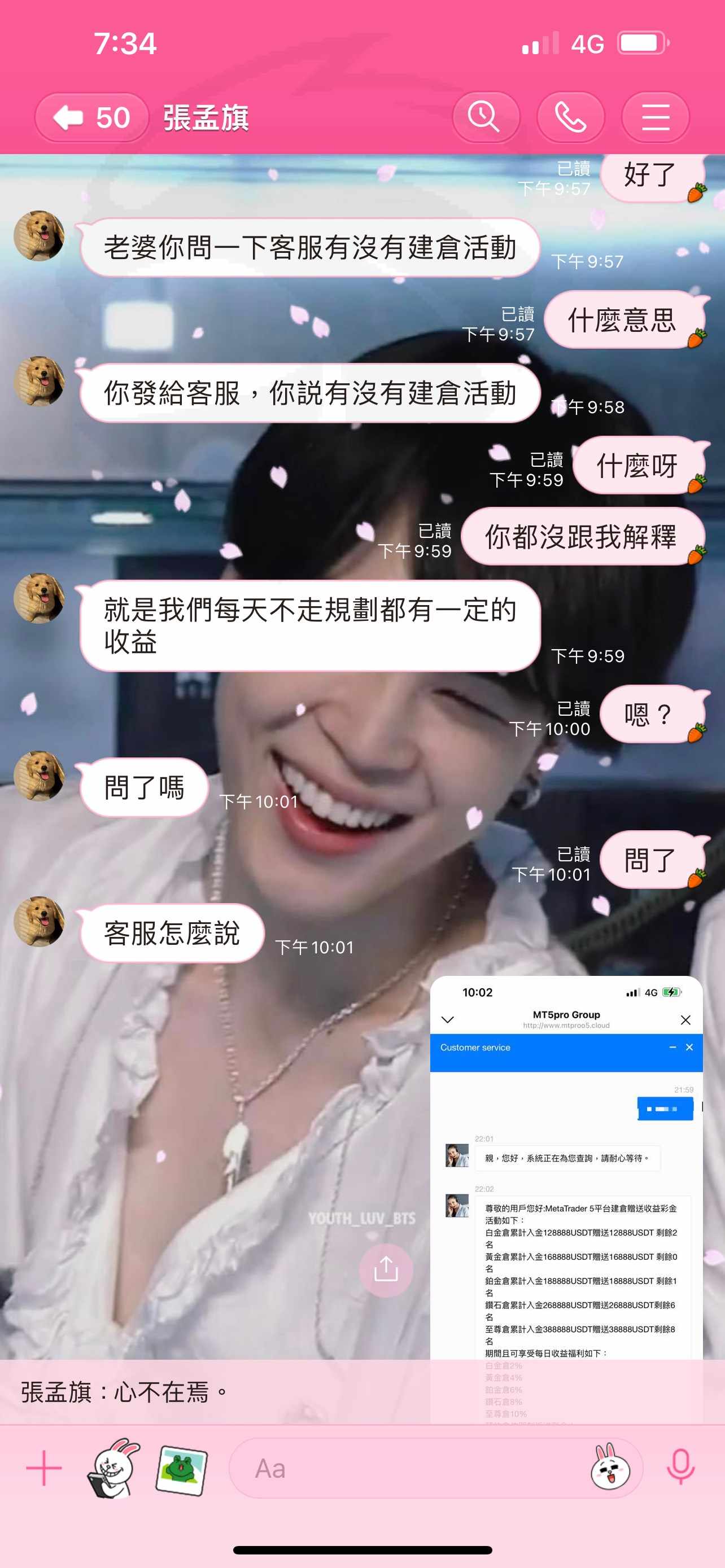Viewport: 725px width, 1568px height.
Task: Go back to the chat list
Action: coord(91,117)
